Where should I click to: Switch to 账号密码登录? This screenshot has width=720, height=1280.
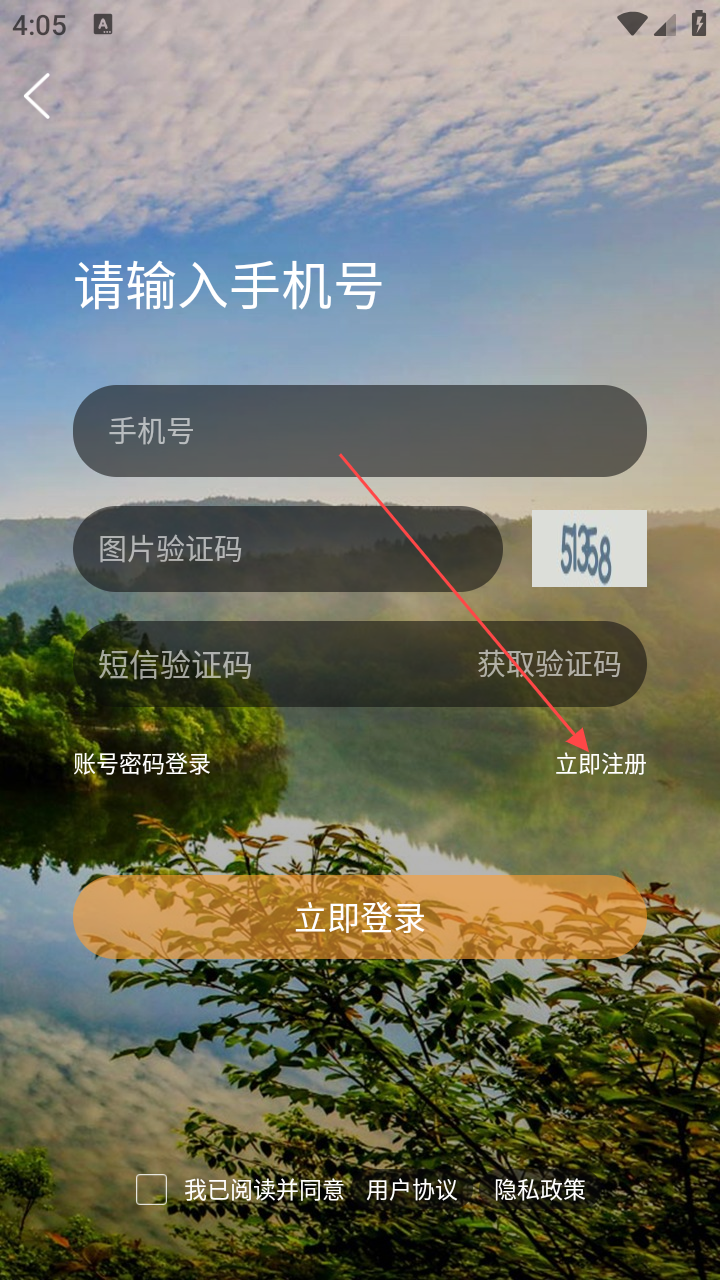pos(142,764)
